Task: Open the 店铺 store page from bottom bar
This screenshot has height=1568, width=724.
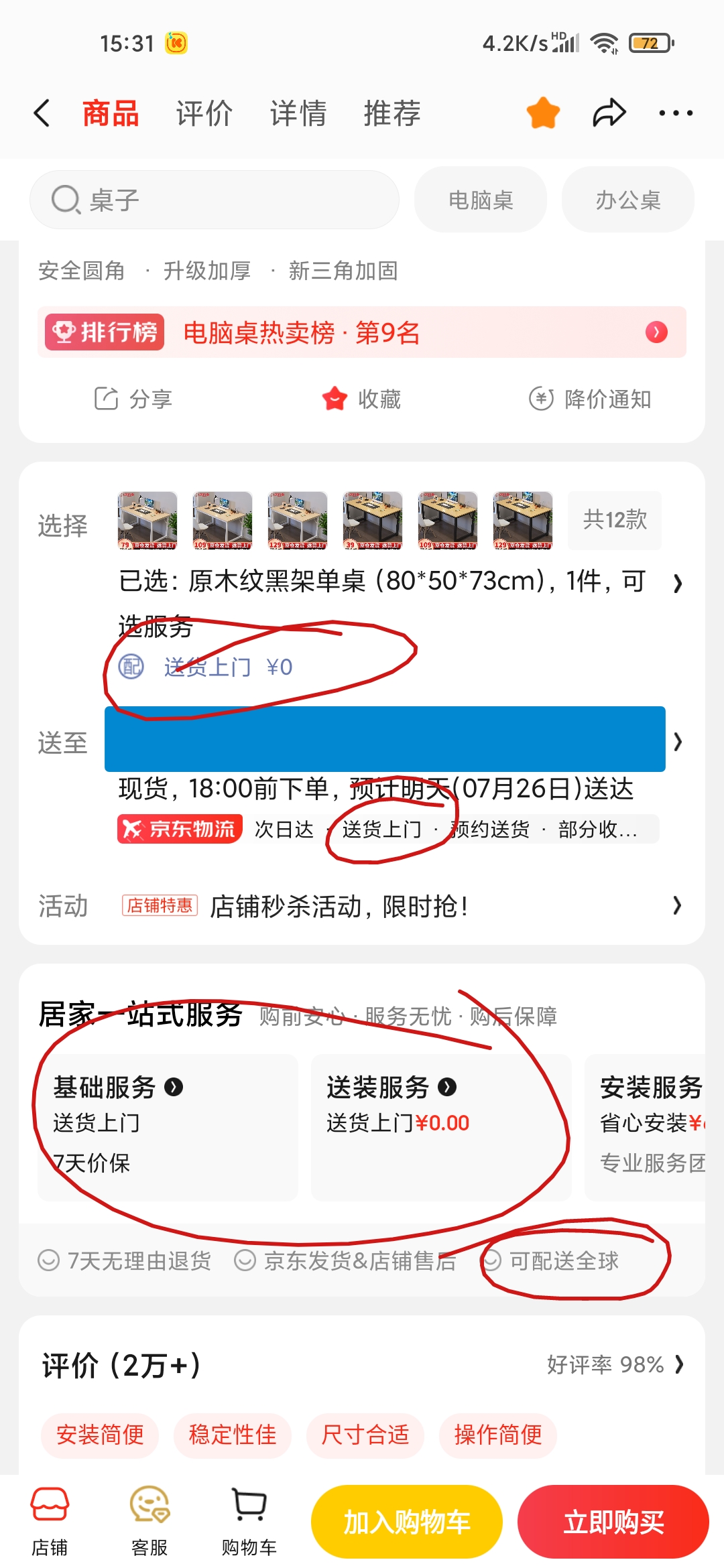Action: pyautogui.click(x=51, y=1521)
